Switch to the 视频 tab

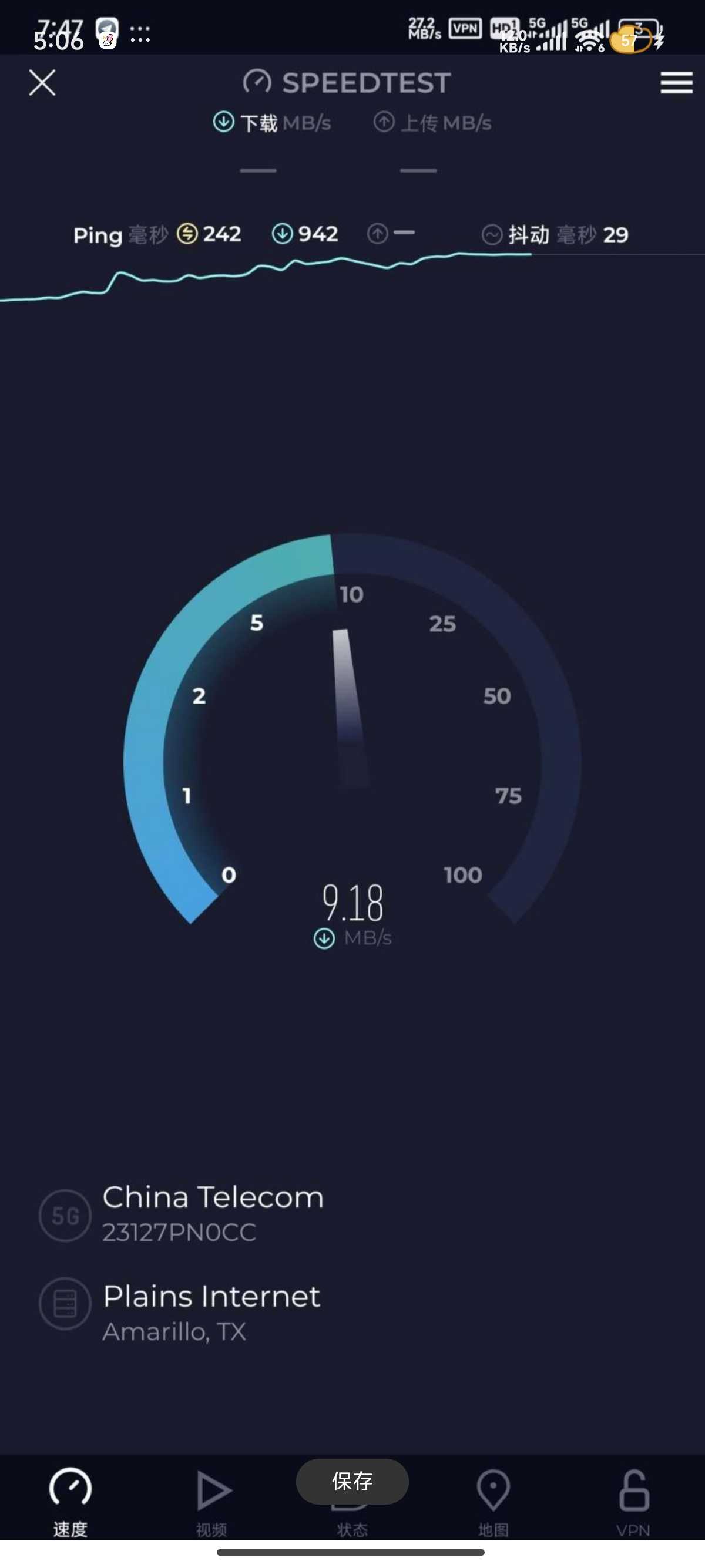(x=212, y=1501)
